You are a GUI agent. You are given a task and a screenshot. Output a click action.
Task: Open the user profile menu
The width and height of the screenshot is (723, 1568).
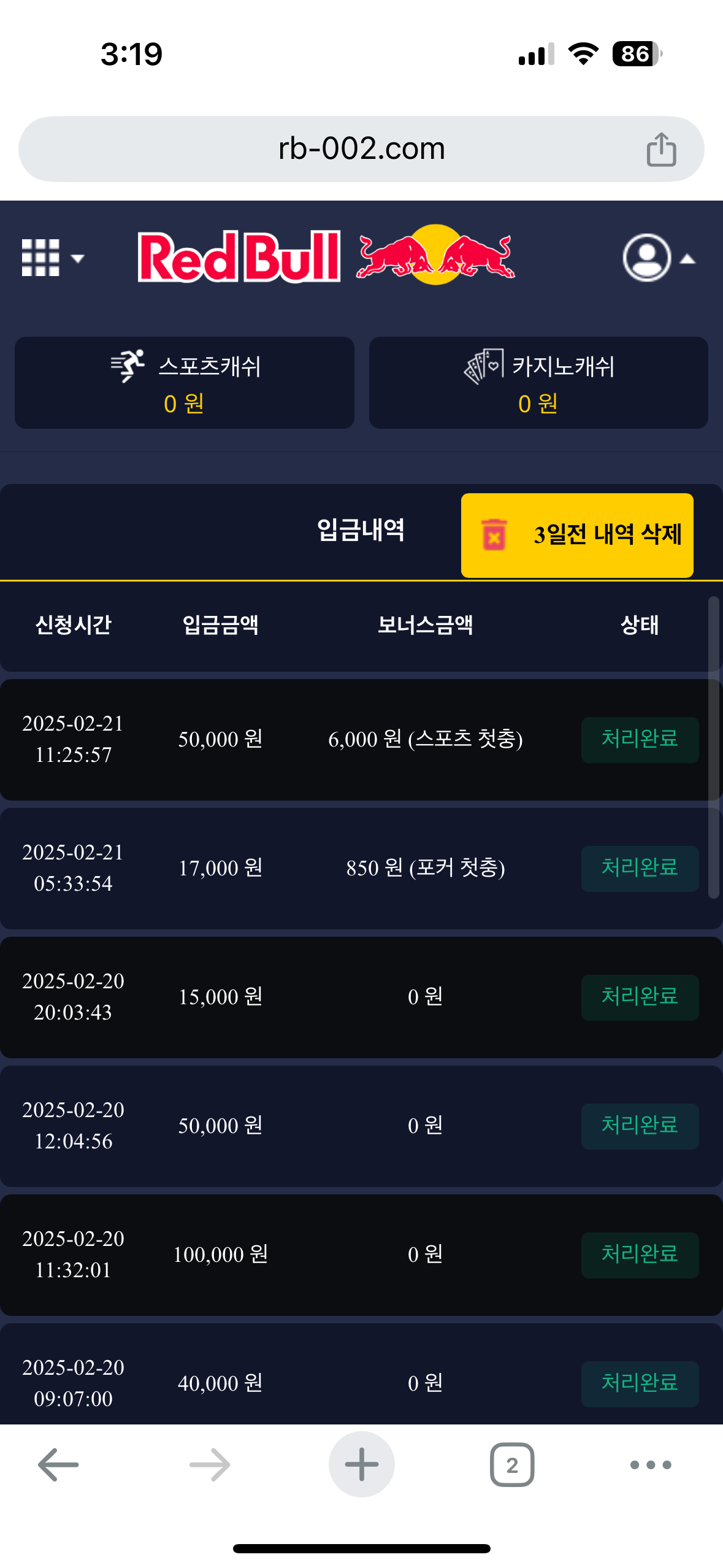tap(657, 258)
